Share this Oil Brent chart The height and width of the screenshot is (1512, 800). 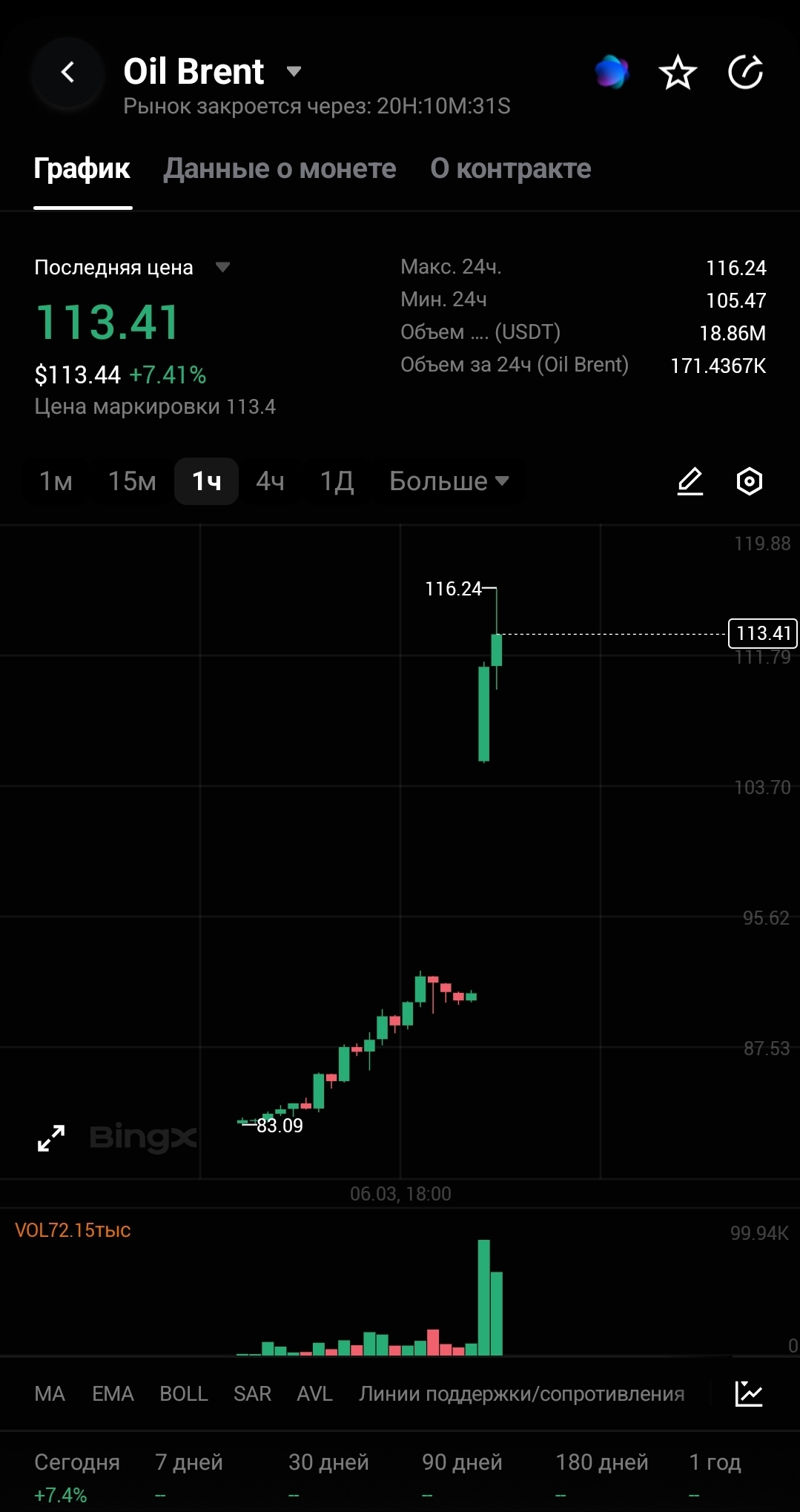[x=745, y=73]
